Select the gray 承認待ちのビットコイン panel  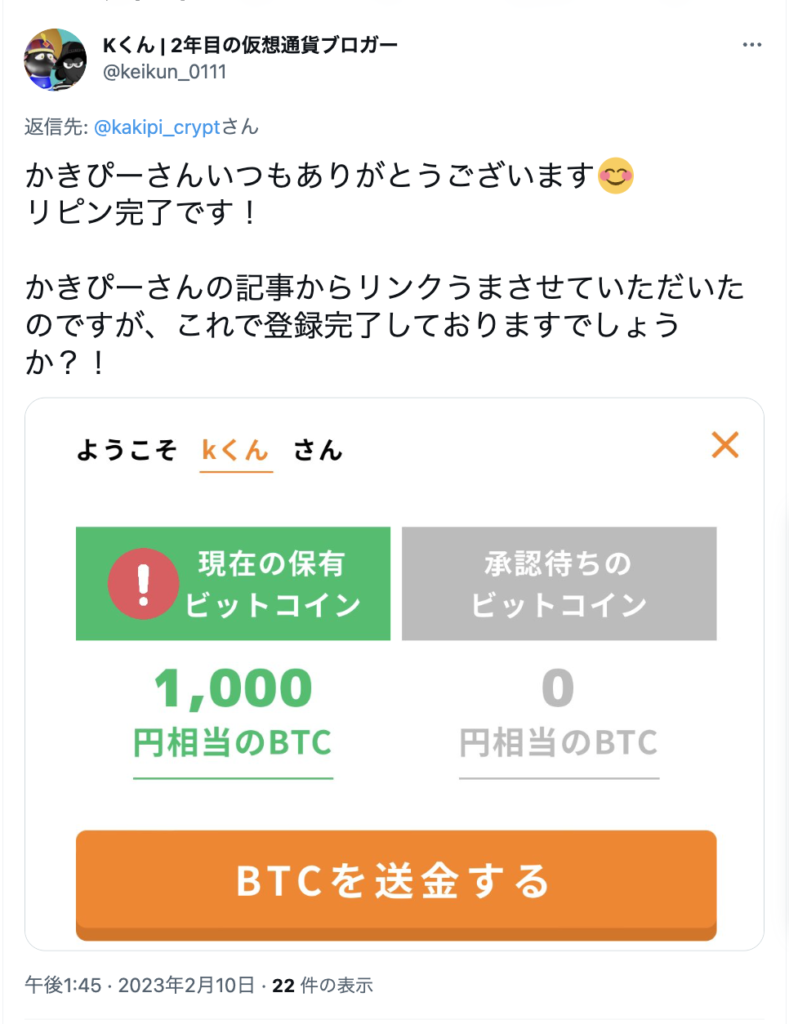pyautogui.click(x=558, y=583)
